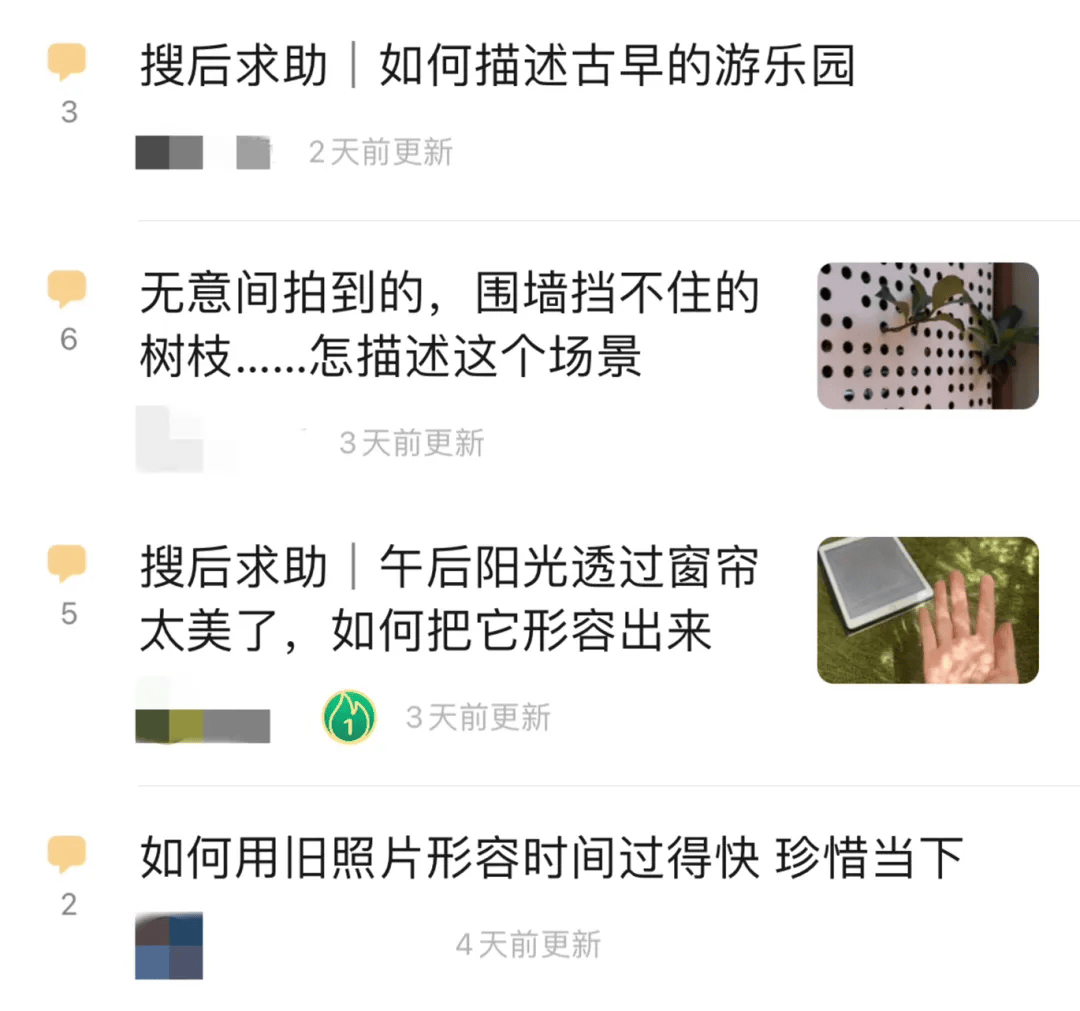Open the post about afternoon sunlight through curtains
This screenshot has width=1080, height=1011.
coord(449,600)
